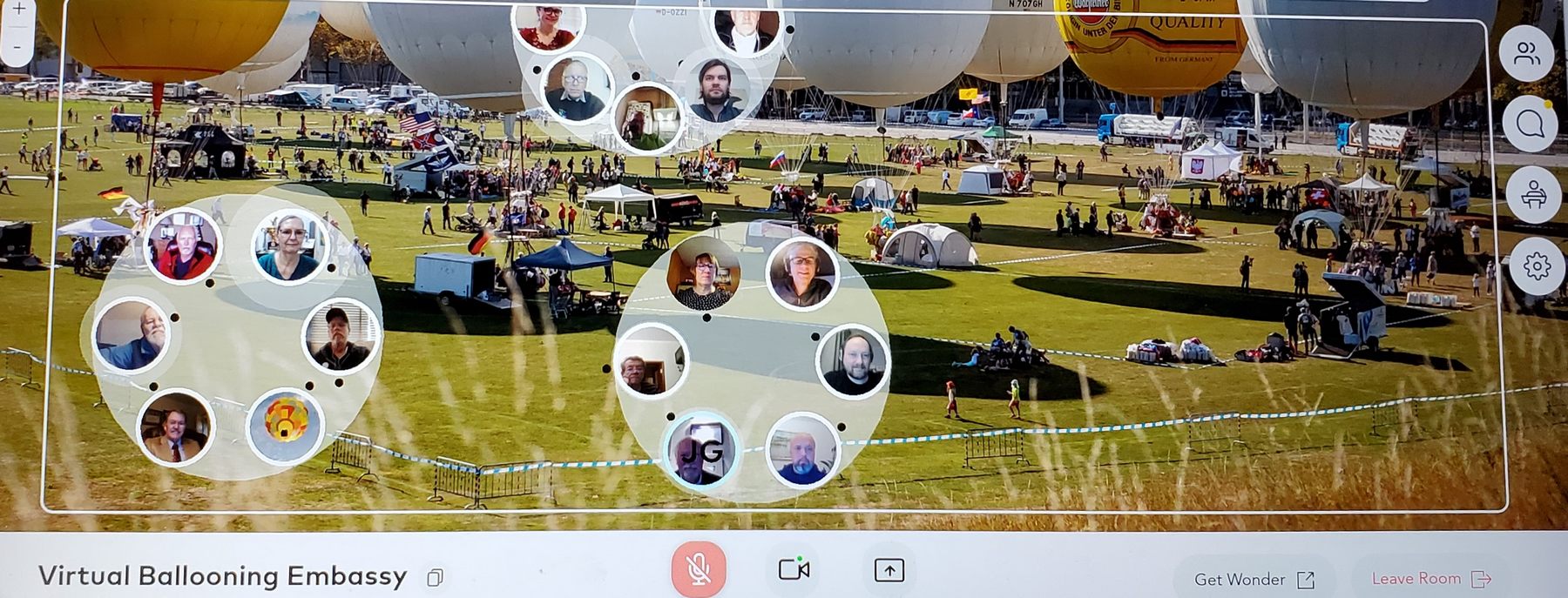Zoom out with the minus button
This screenshot has height=598, width=1568.
(x=17, y=46)
